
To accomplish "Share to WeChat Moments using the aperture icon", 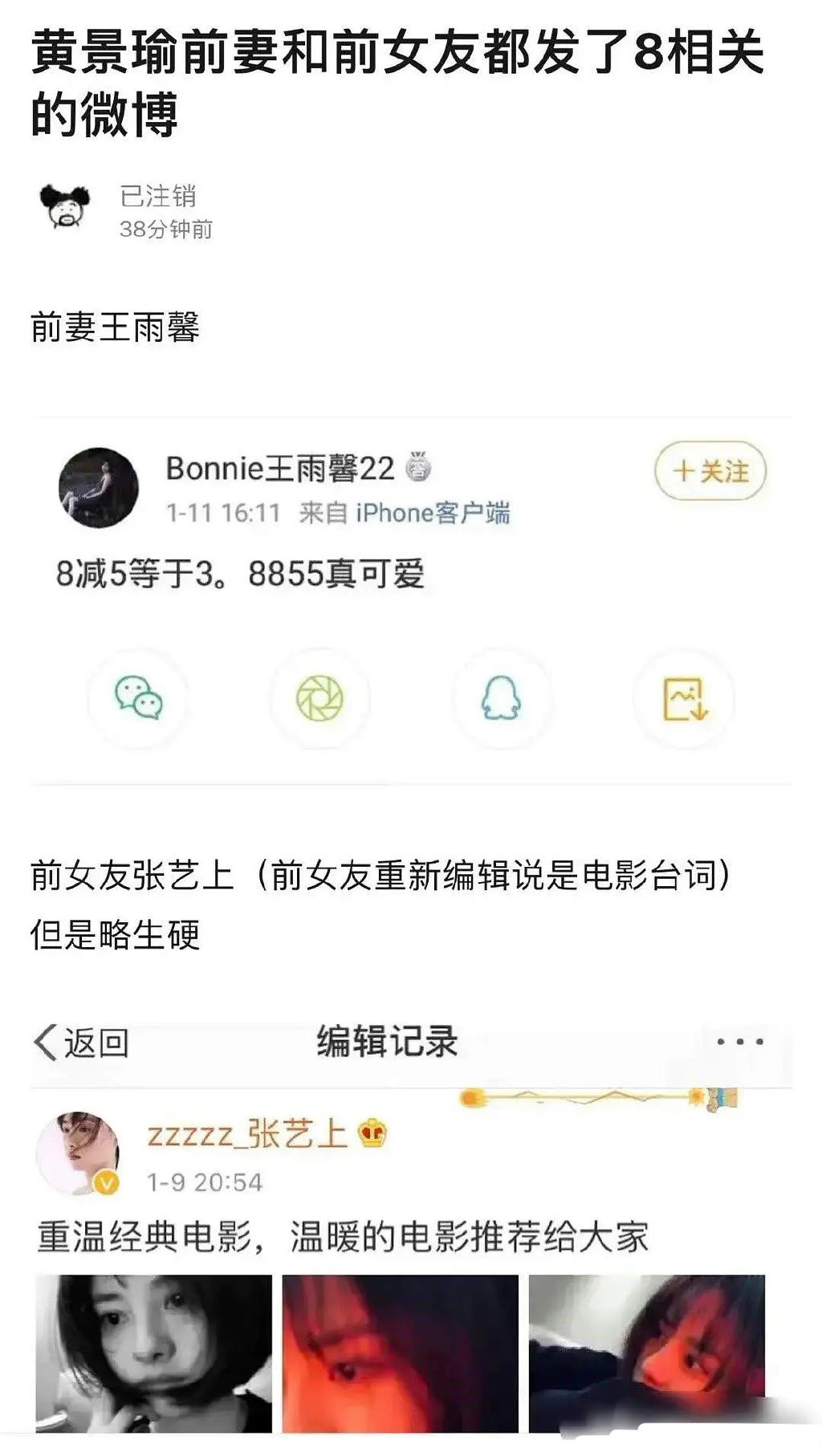I will 321,698.
